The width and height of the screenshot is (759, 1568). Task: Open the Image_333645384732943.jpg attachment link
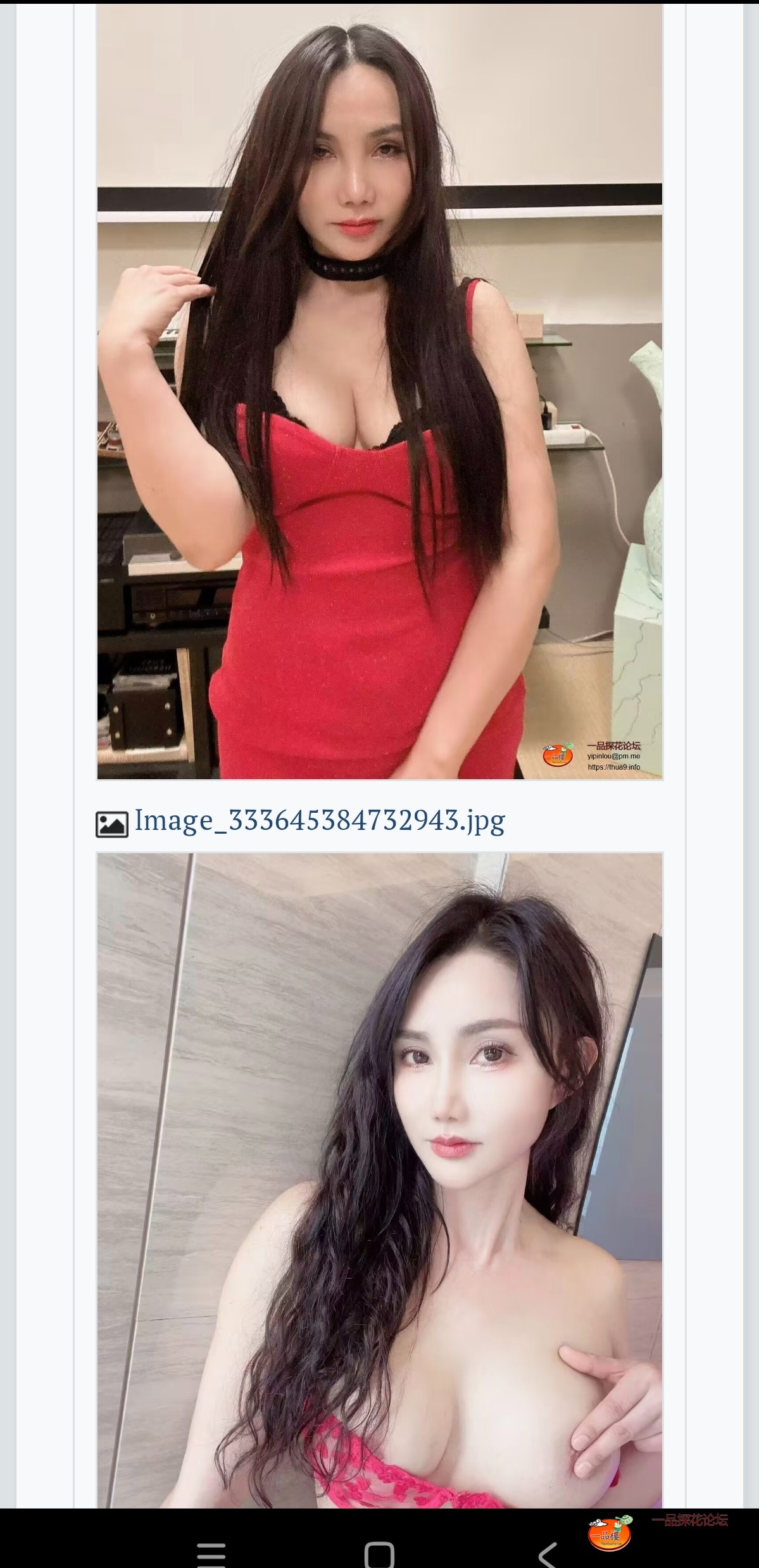[x=319, y=821]
